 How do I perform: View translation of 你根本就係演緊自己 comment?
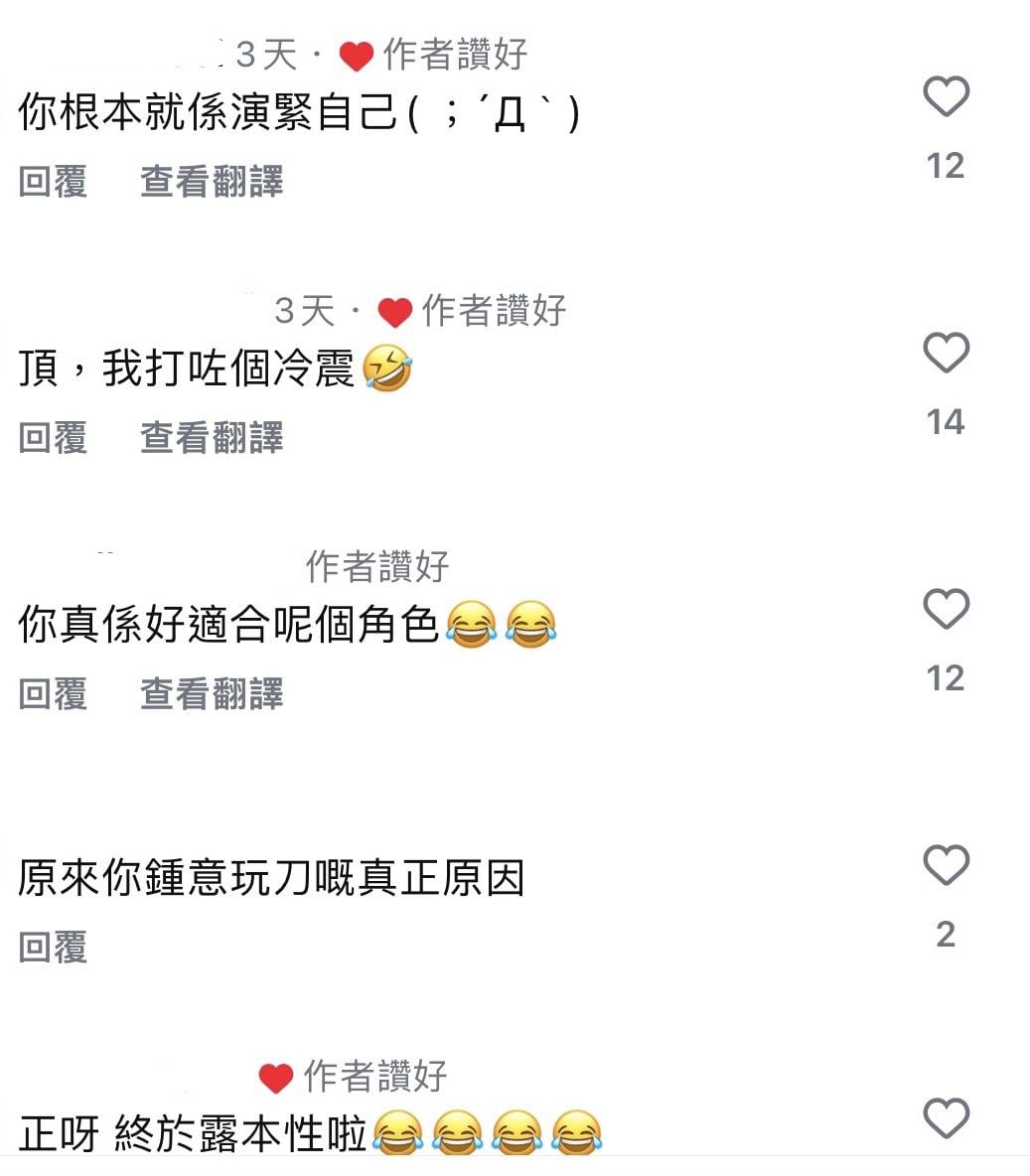(x=212, y=182)
